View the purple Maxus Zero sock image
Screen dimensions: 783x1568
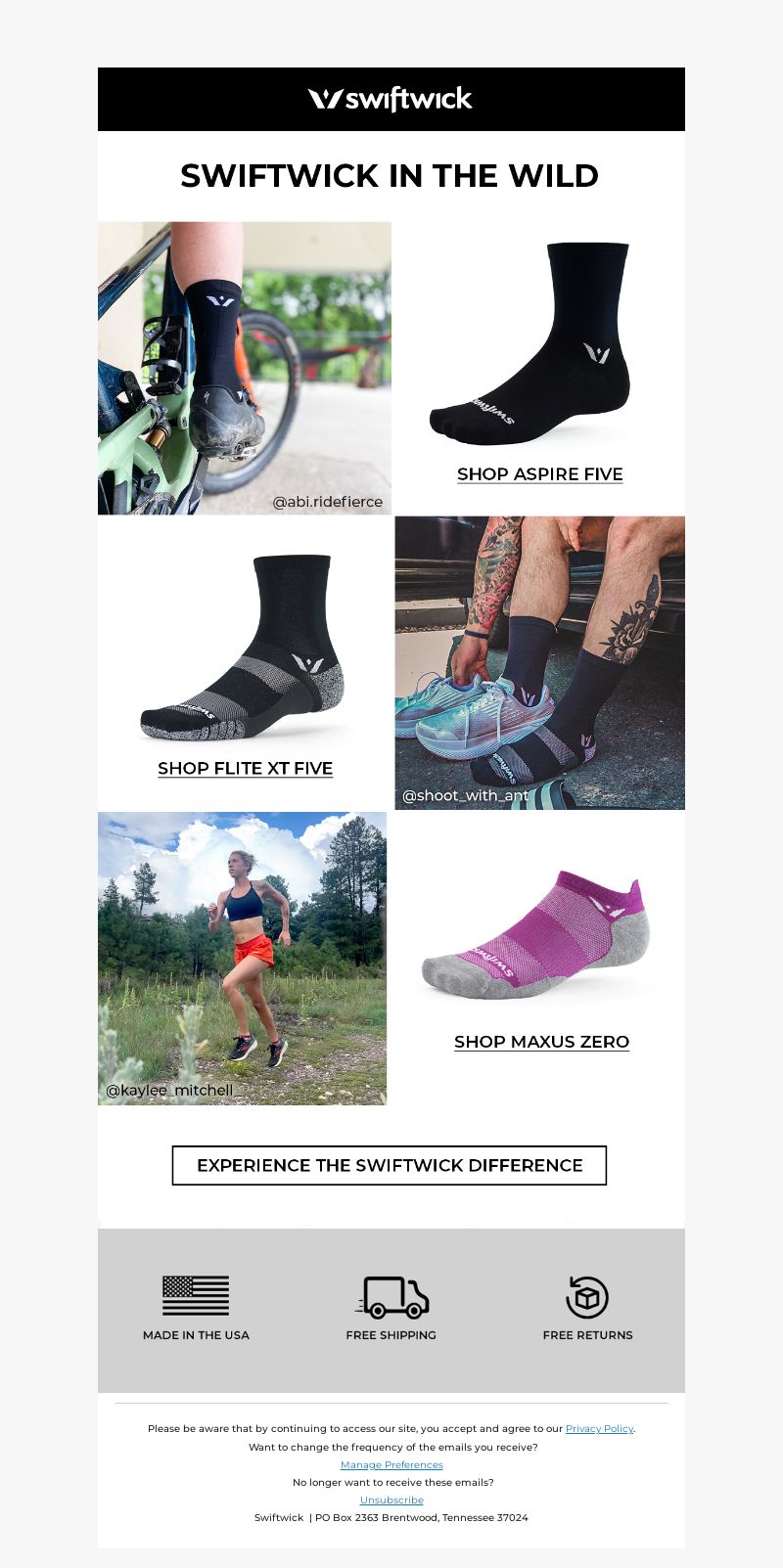tap(536, 934)
